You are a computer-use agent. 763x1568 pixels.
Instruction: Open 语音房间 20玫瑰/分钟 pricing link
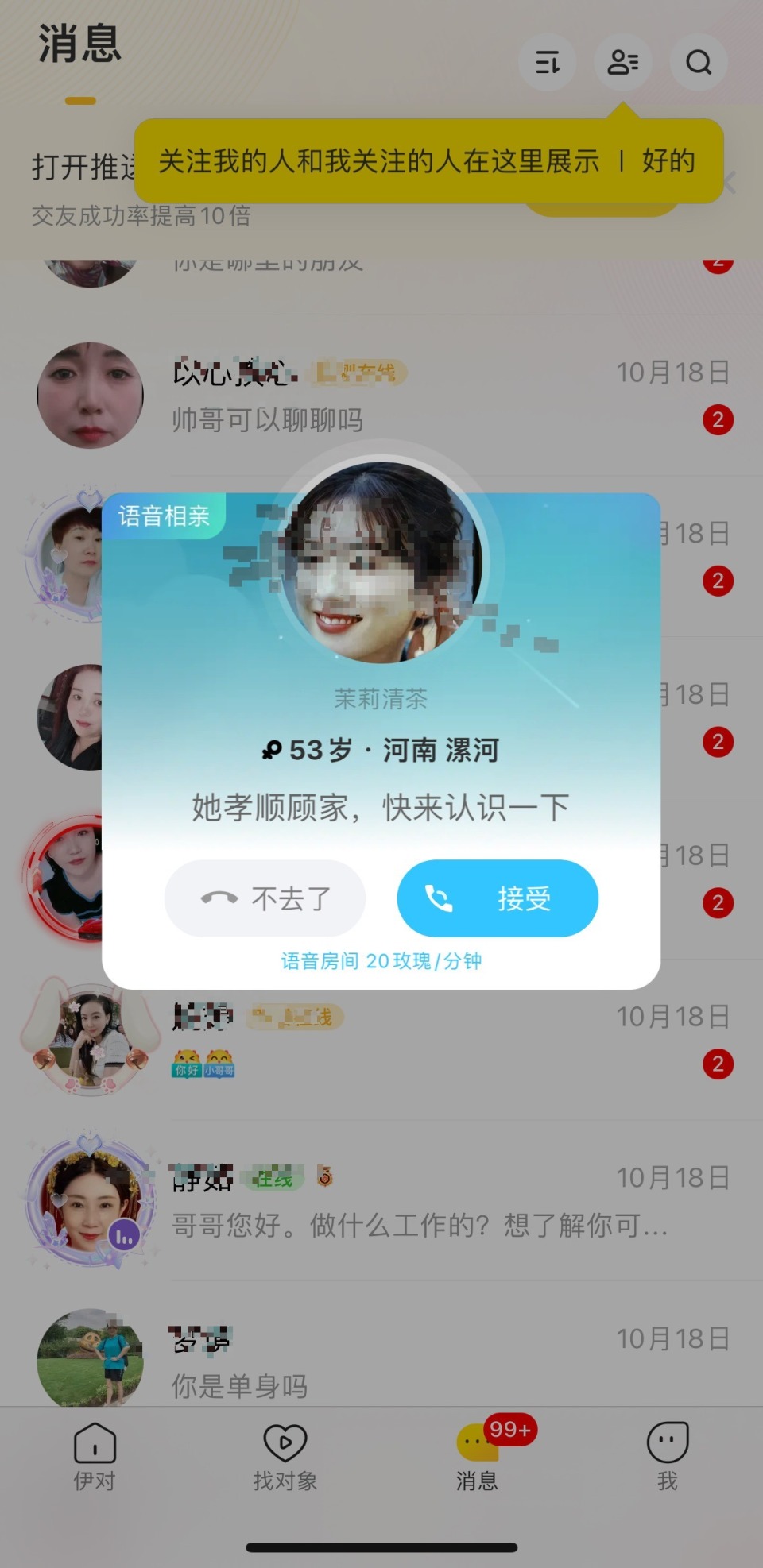(x=381, y=962)
